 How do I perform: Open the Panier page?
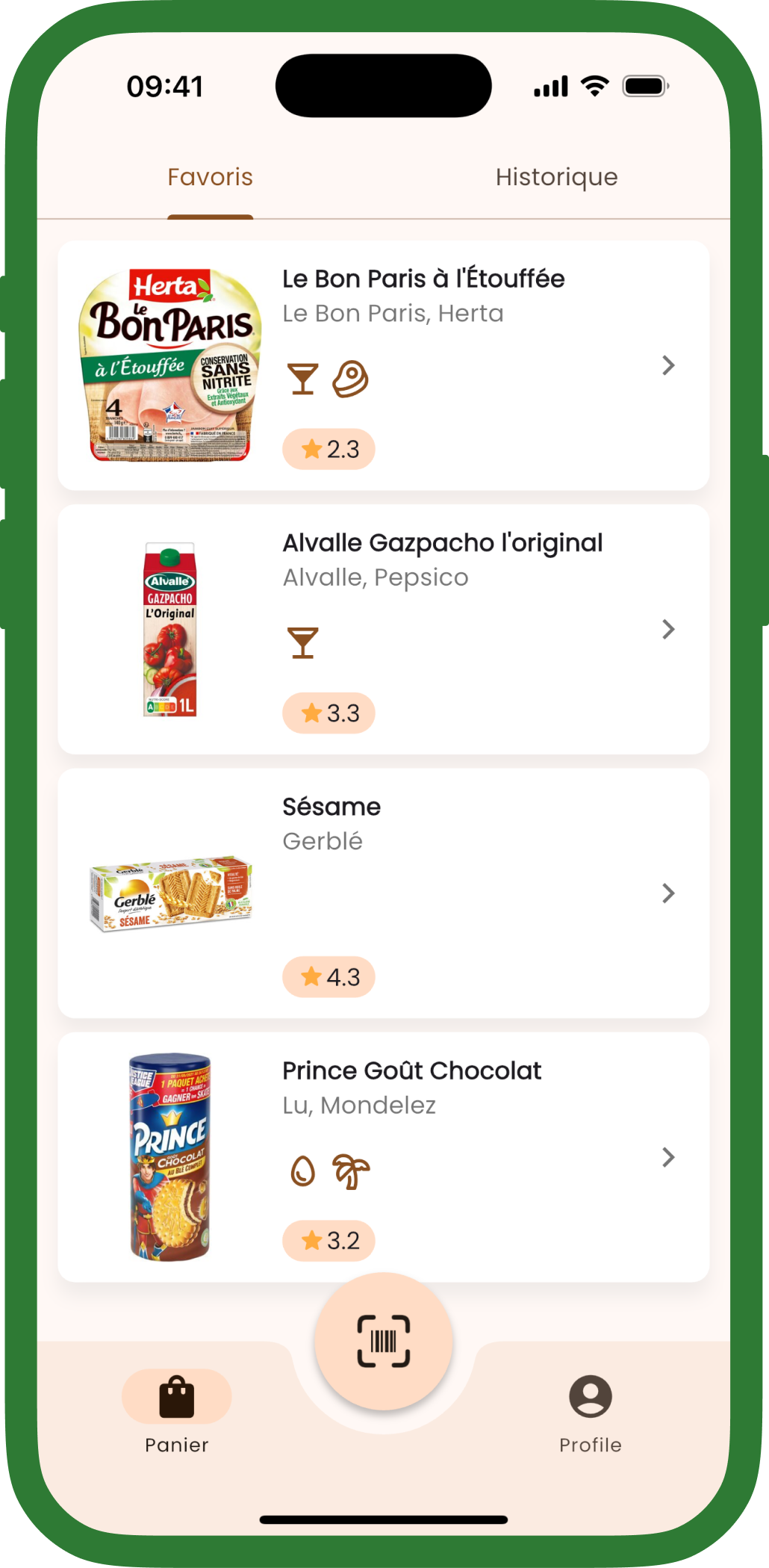click(177, 1443)
